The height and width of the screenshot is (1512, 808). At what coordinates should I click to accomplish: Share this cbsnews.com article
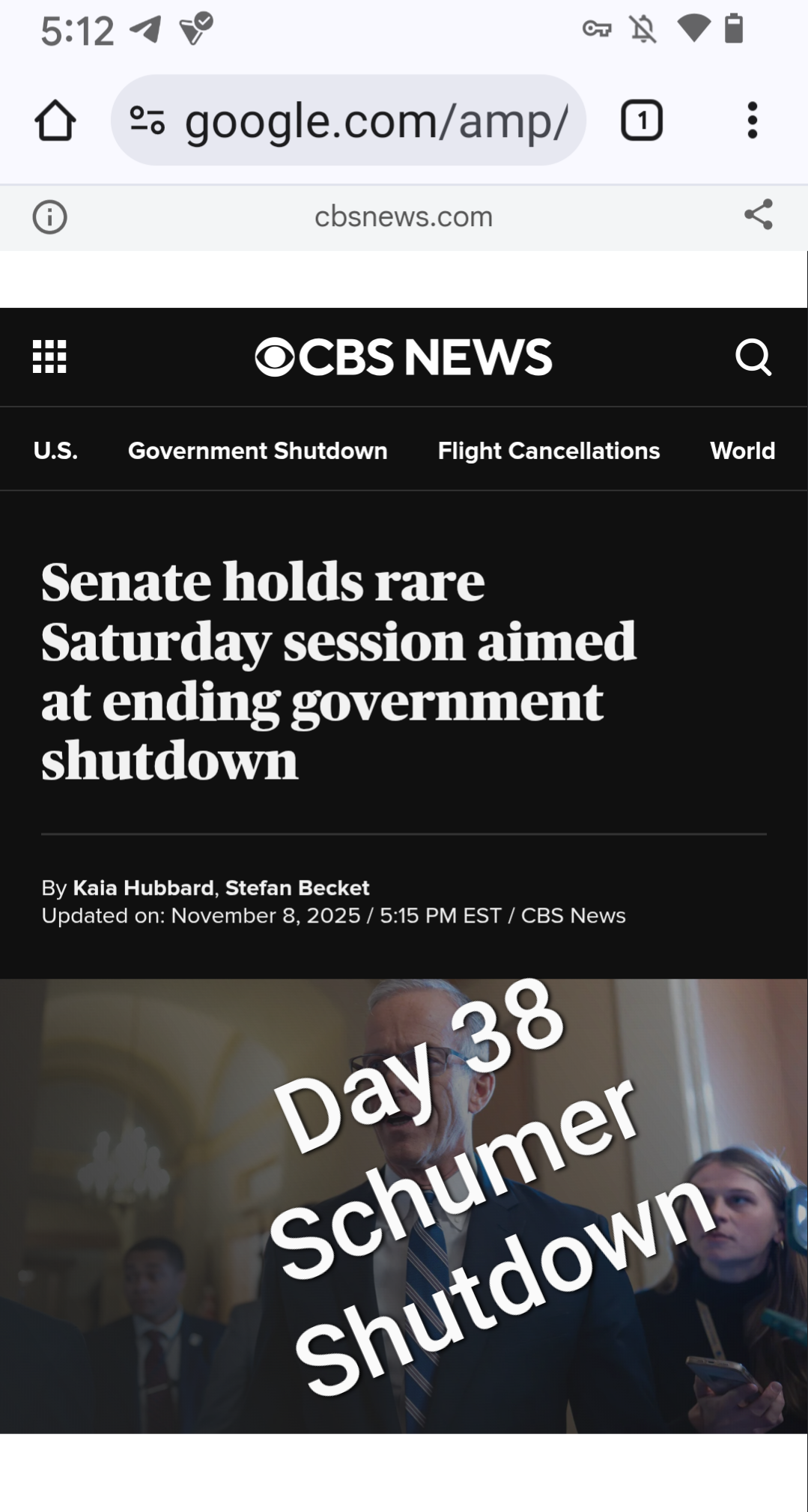coord(758,216)
